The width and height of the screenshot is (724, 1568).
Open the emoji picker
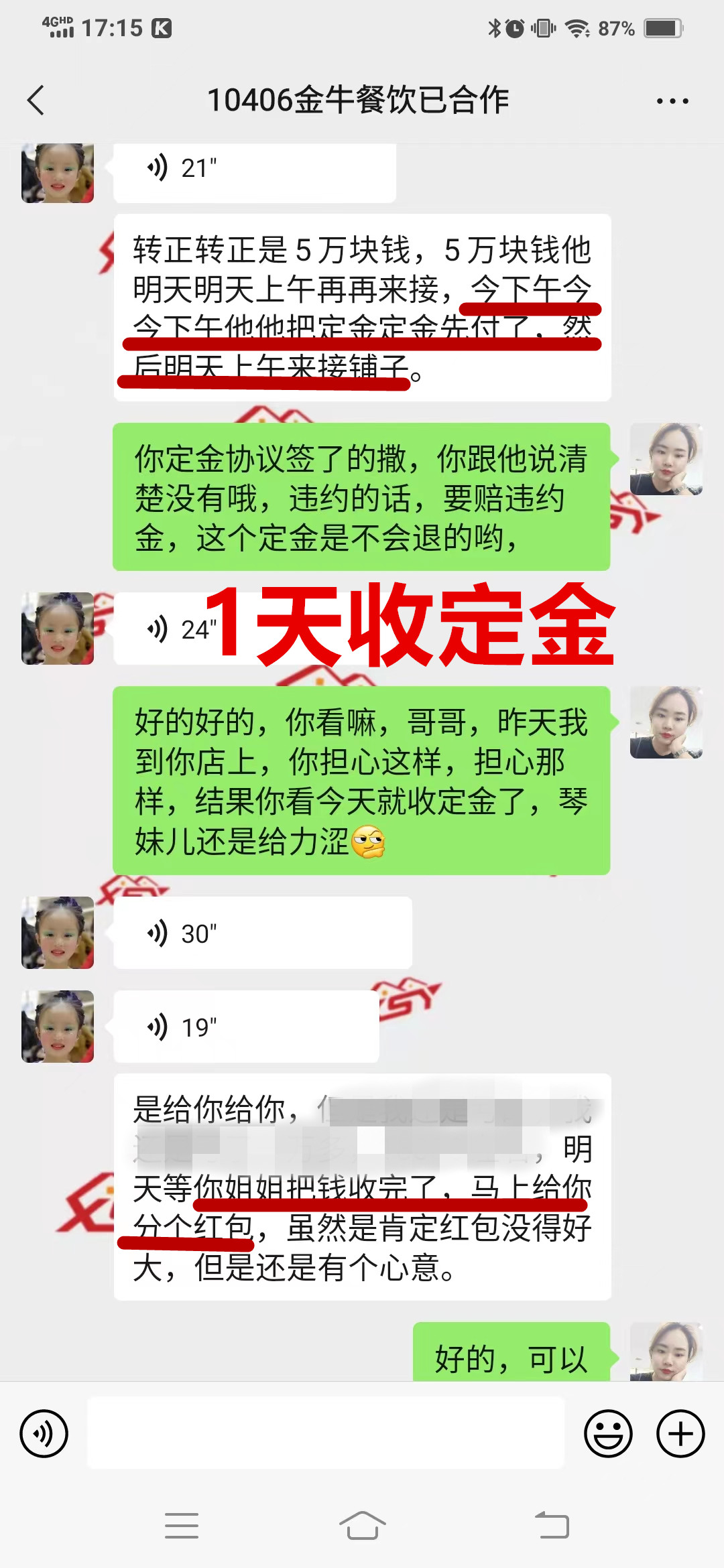pyautogui.click(x=608, y=1433)
